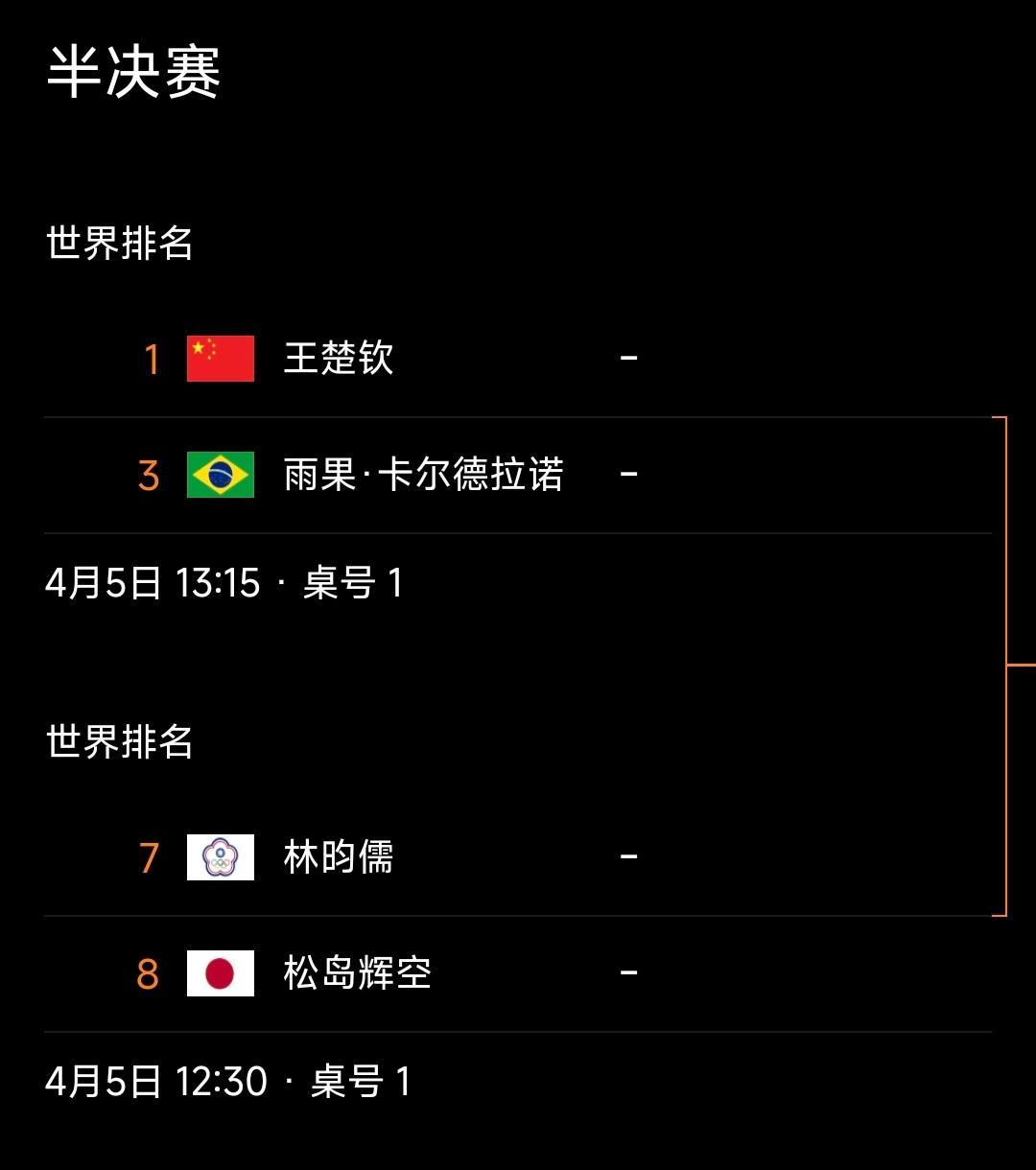
Task: Click the Japan flag next to 松岛辉空
Action: click(x=219, y=972)
